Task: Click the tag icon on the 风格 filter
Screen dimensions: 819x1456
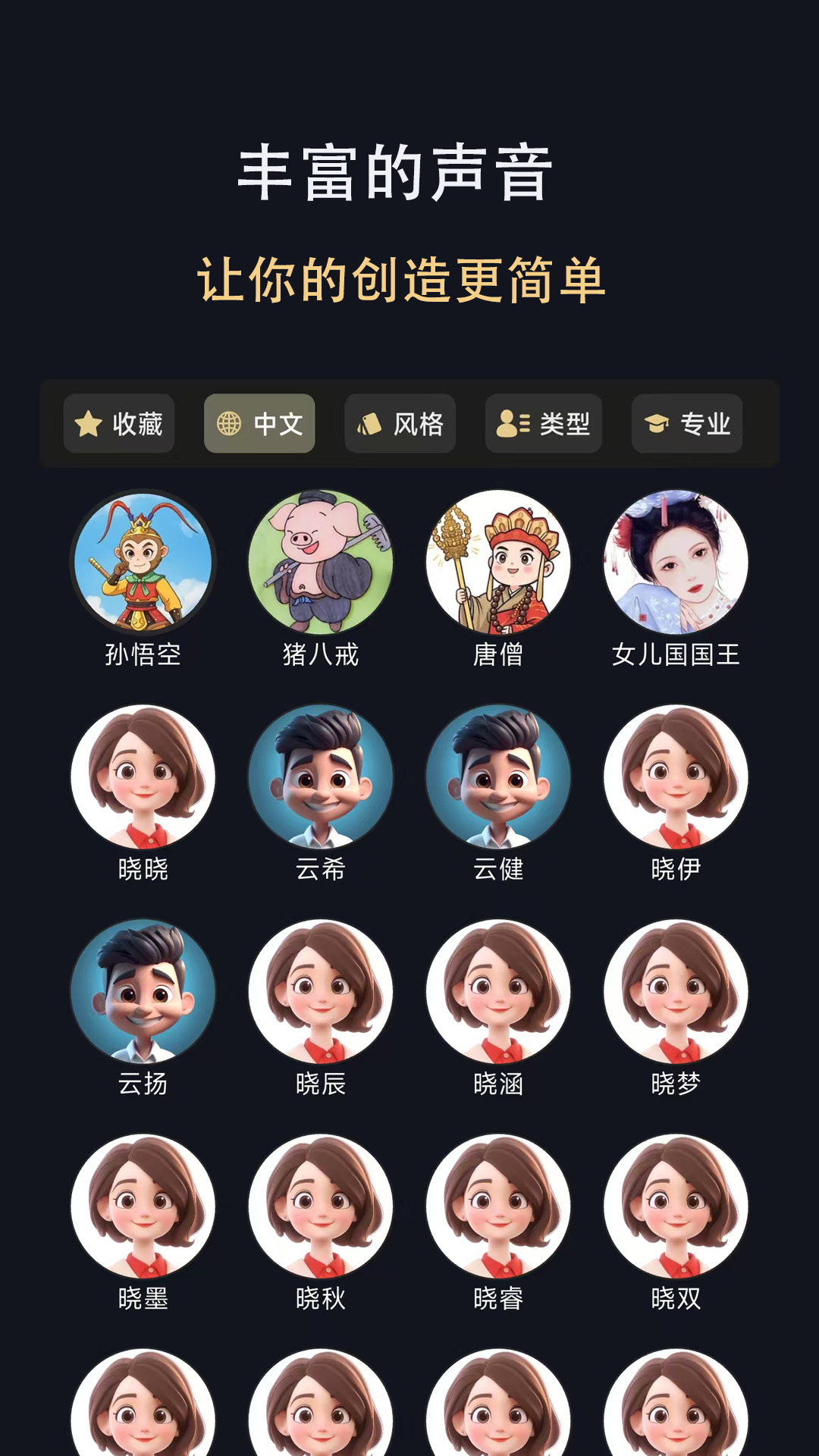Action: 369,425
